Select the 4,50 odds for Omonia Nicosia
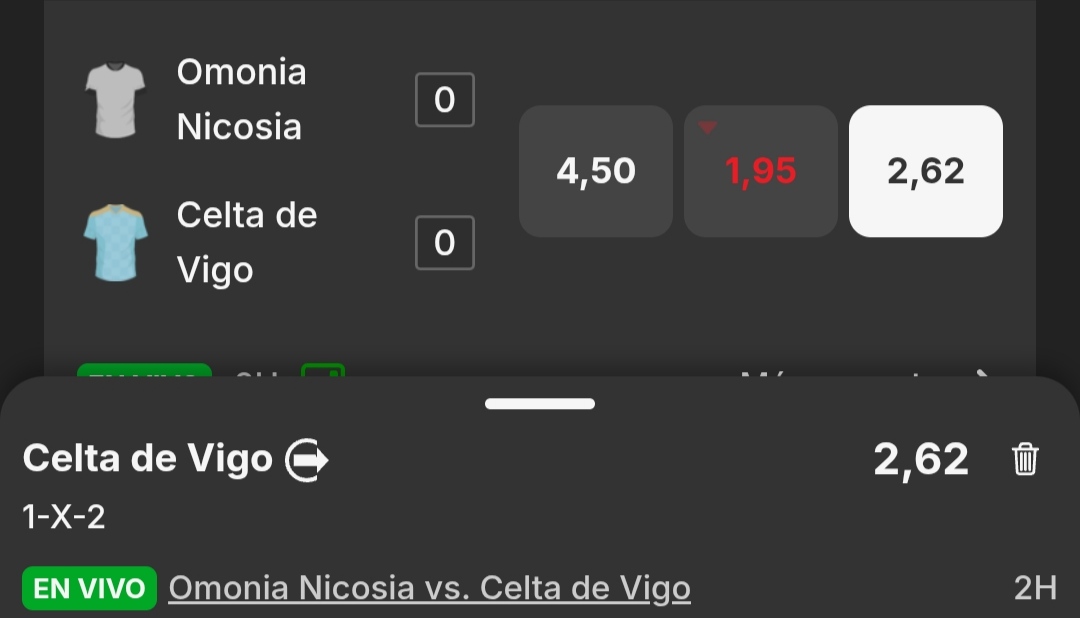The image size is (1080, 618). tap(596, 171)
